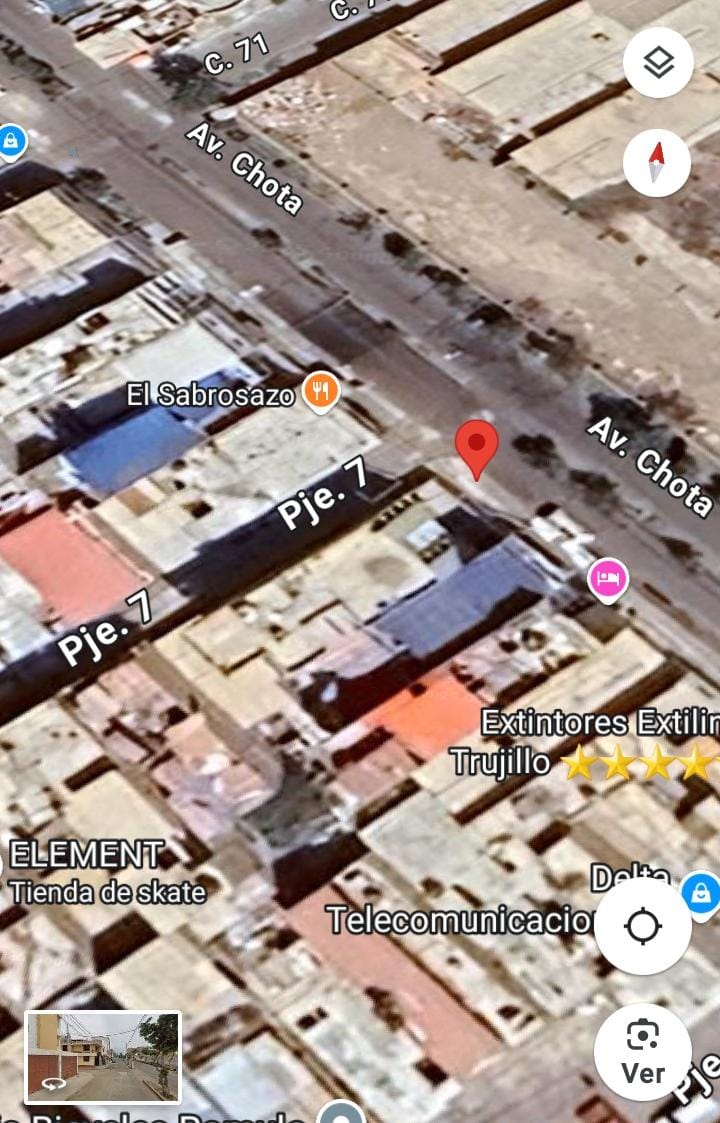This screenshot has height=1123, width=720.
Task: Open the Street View preview thumbnail
Action: click(x=103, y=1056)
